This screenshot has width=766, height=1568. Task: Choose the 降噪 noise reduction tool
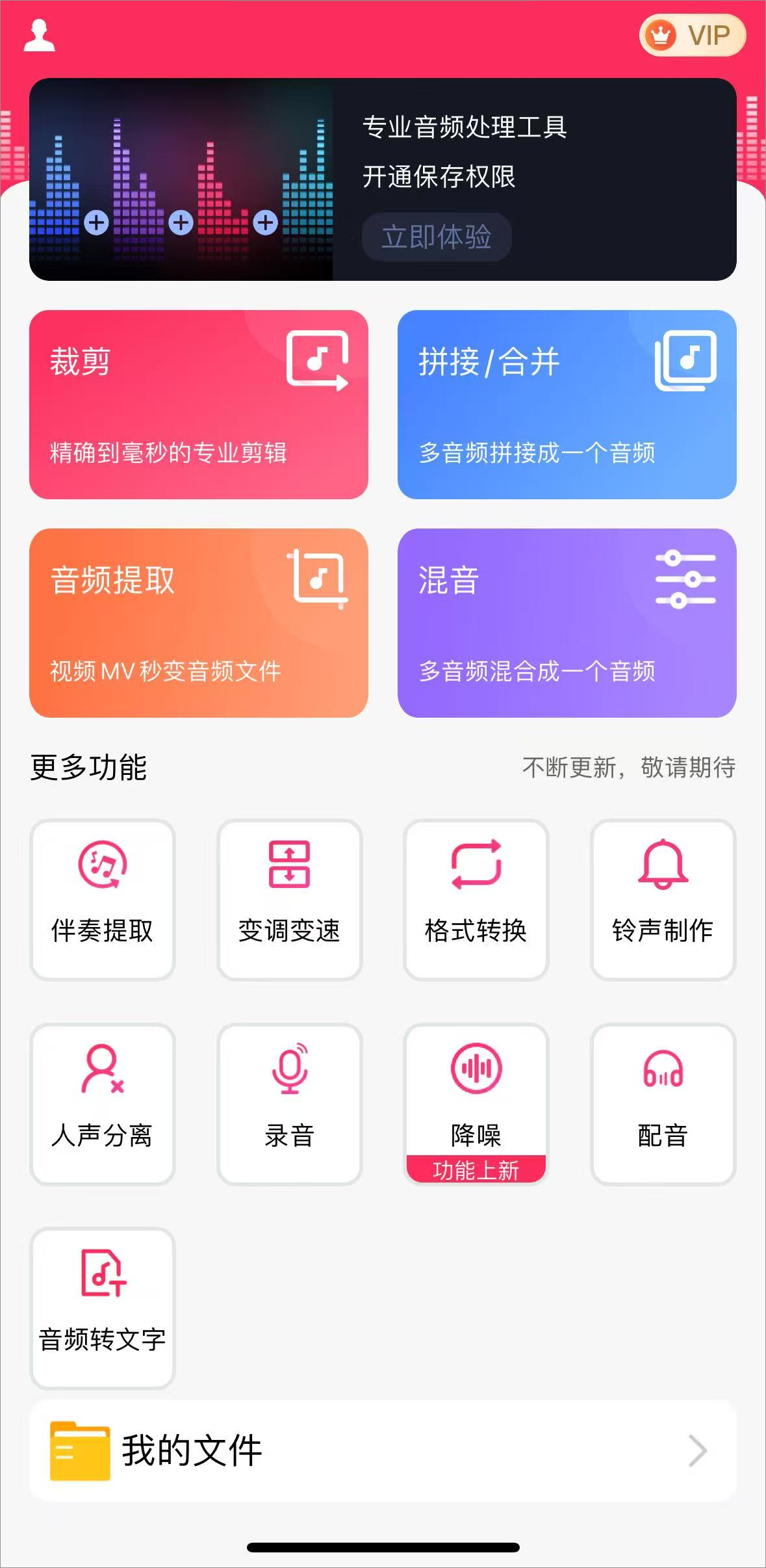tap(476, 1104)
